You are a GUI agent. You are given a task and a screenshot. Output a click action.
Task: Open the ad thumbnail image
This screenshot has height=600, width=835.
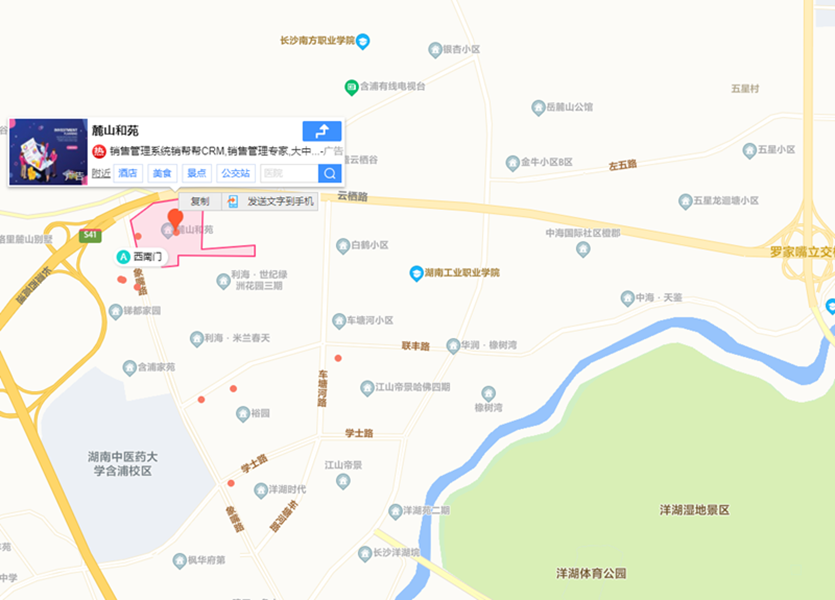(48, 152)
